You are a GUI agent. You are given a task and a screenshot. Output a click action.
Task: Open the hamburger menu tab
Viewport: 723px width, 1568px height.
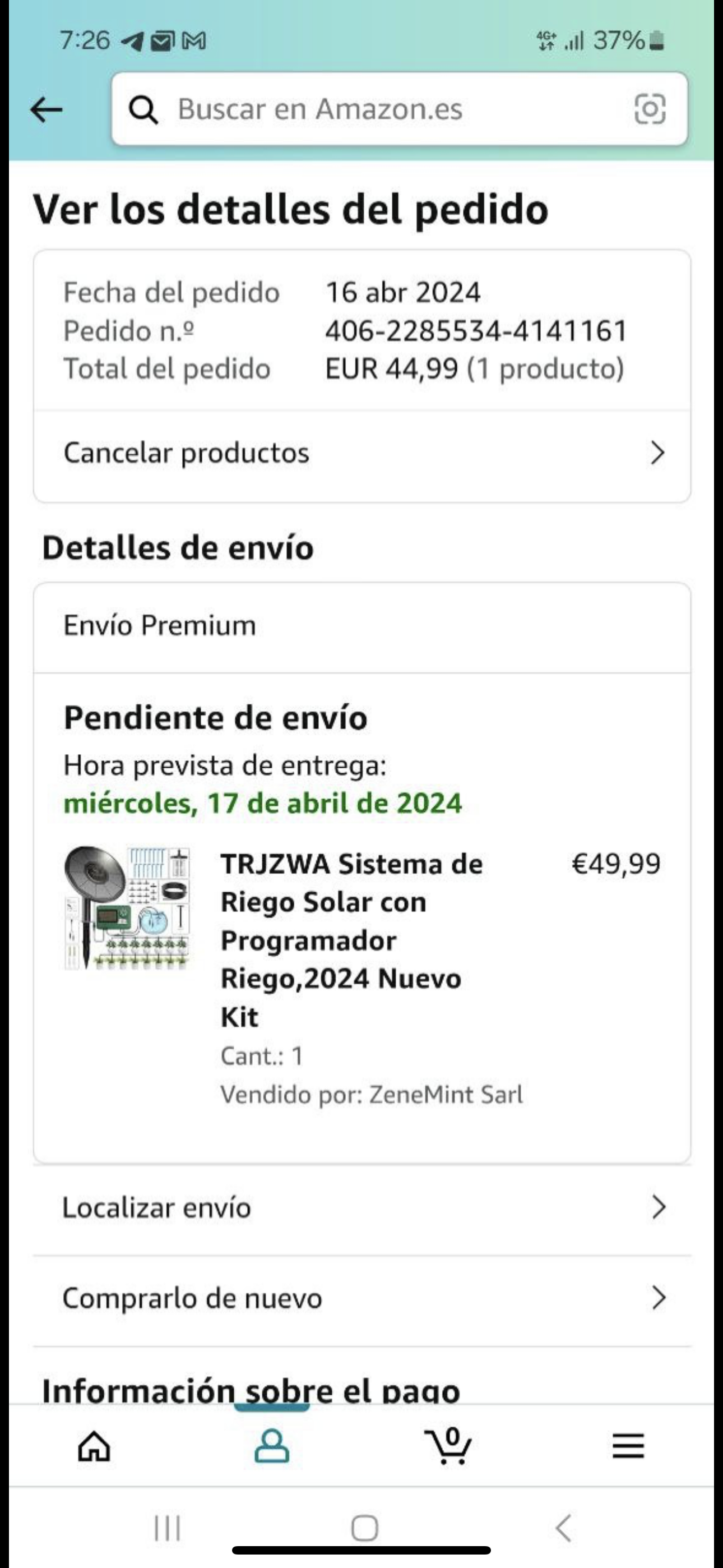point(628,1446)
